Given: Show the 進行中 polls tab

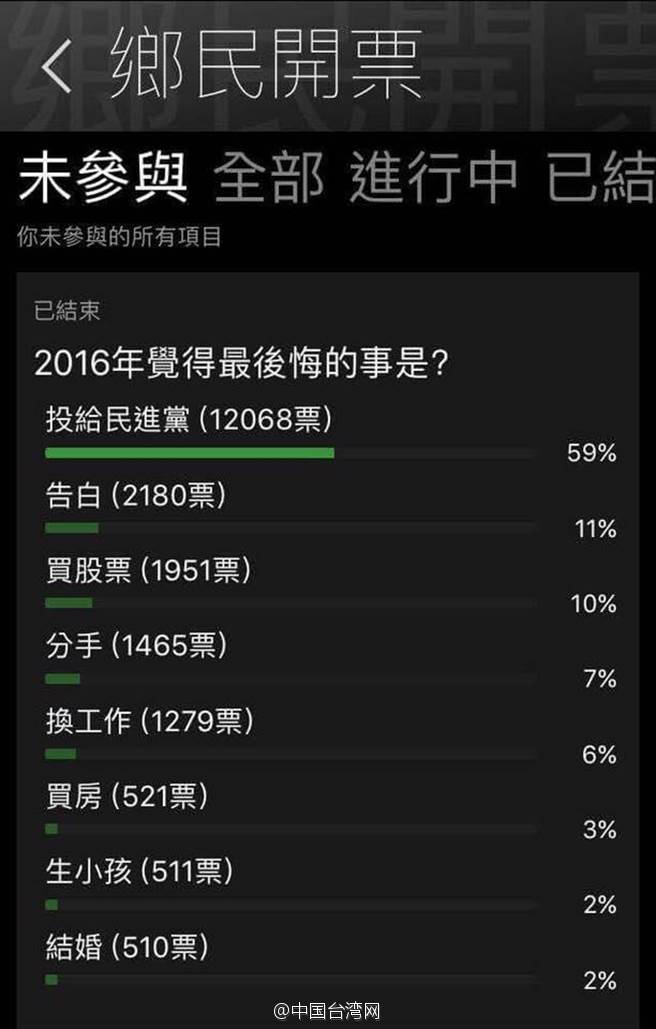Looking at the screenshot, I should 433,179.
